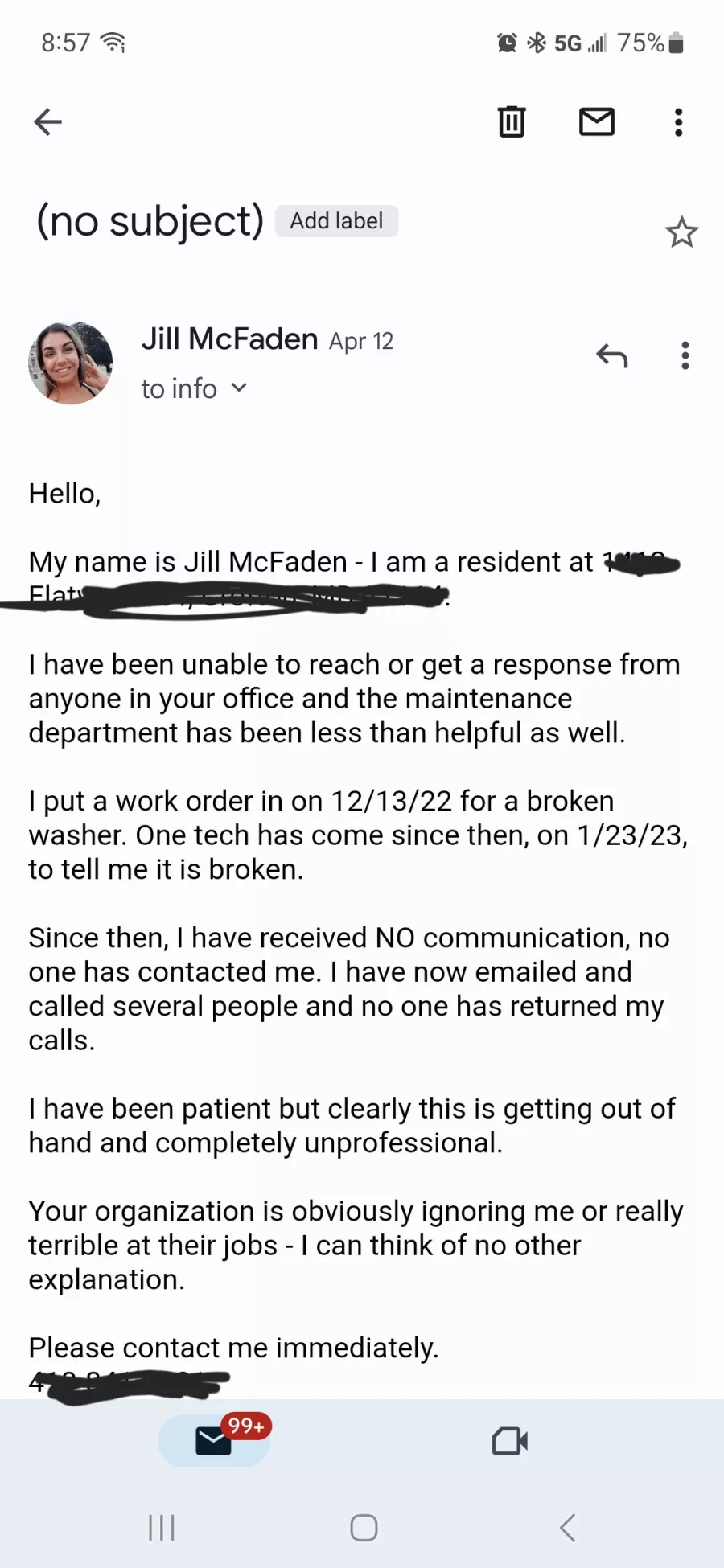Screen dimensions: 724x1568
Task: Switch to the Meet video tab
Action: tap(510, 1441)
